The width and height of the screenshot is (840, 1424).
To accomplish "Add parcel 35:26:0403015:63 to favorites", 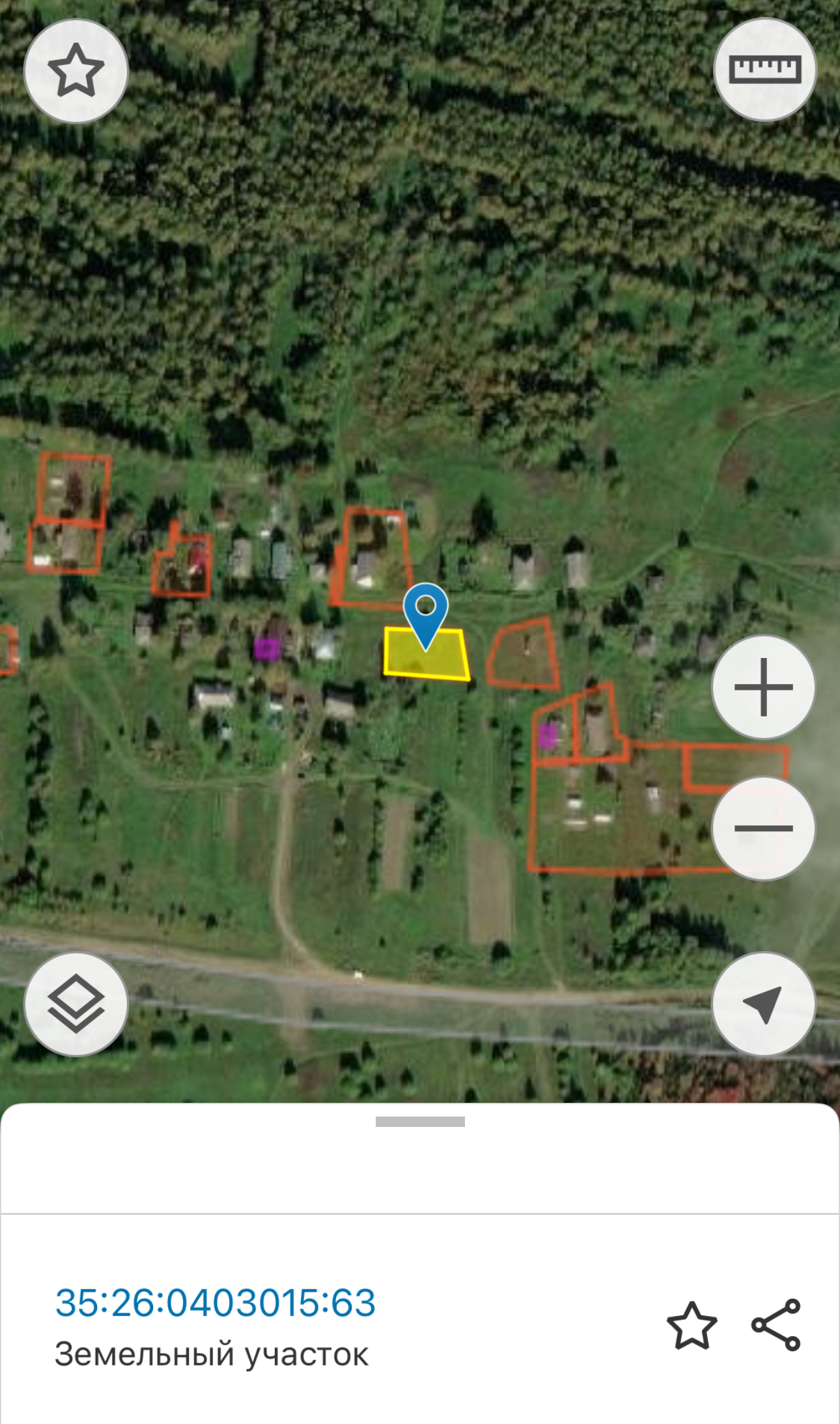I will coord(692,1325).
